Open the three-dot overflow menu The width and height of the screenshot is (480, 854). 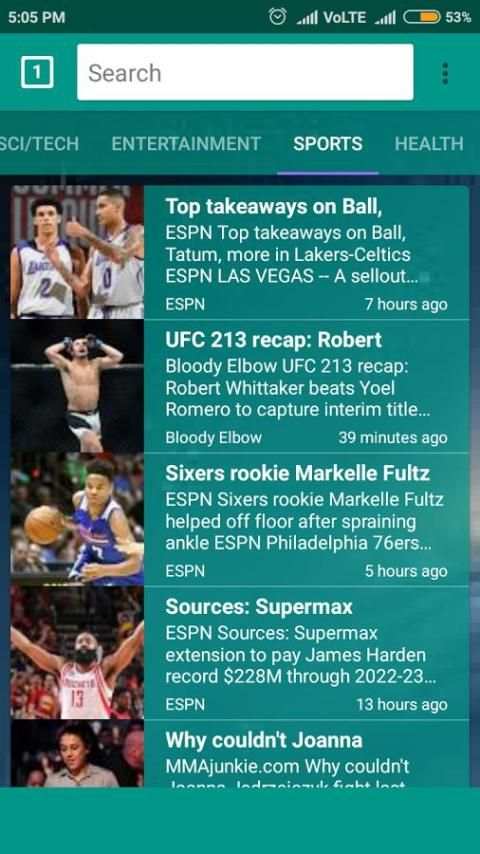point(445,73)
